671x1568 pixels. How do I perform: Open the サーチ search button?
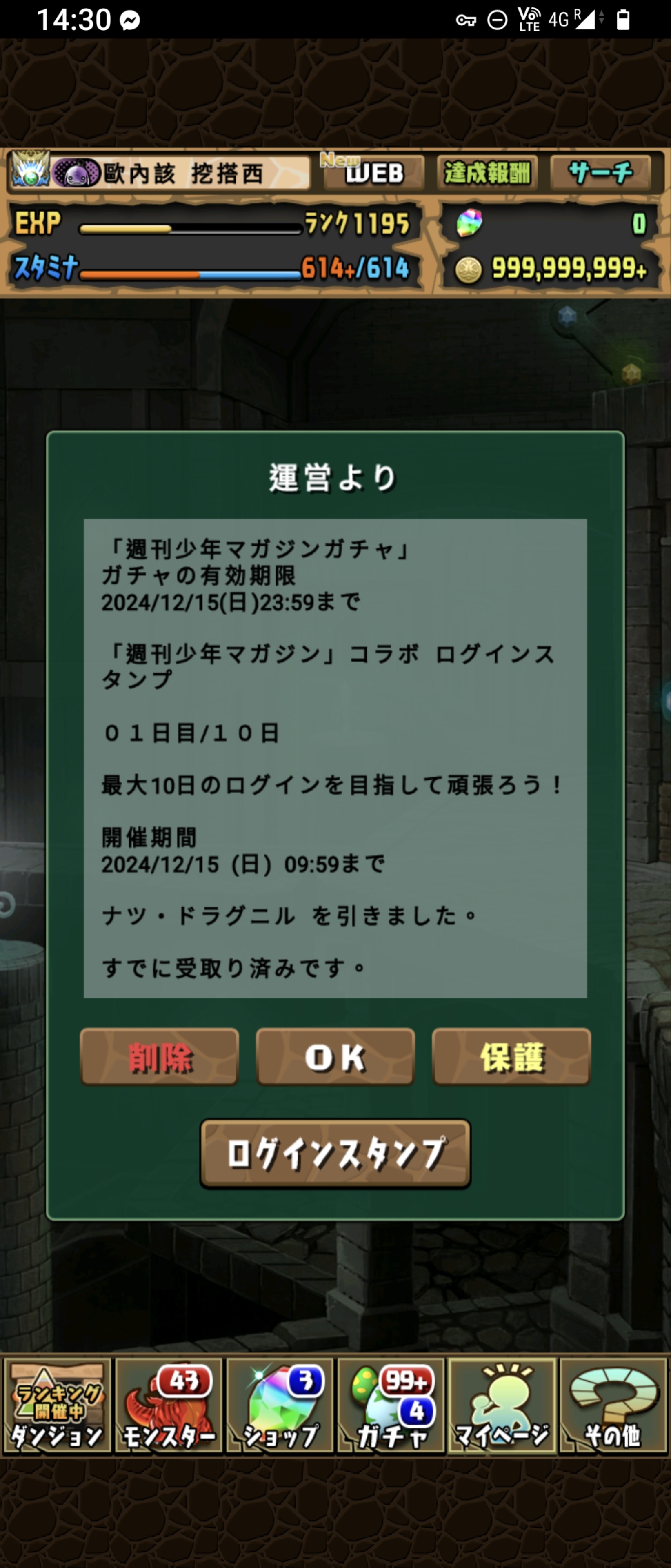coord(601,173)
